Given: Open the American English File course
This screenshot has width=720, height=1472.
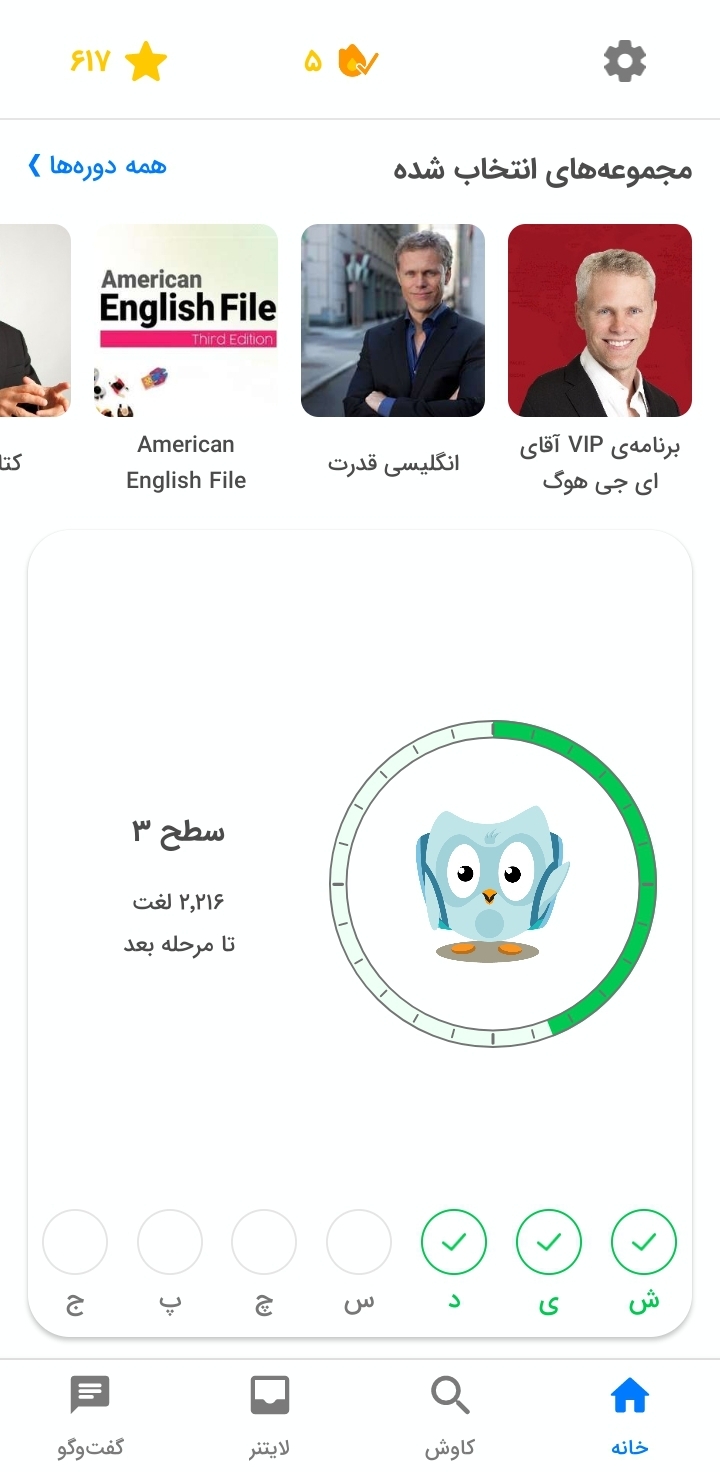Looking at the screenshot, I should tap(186, 359).
